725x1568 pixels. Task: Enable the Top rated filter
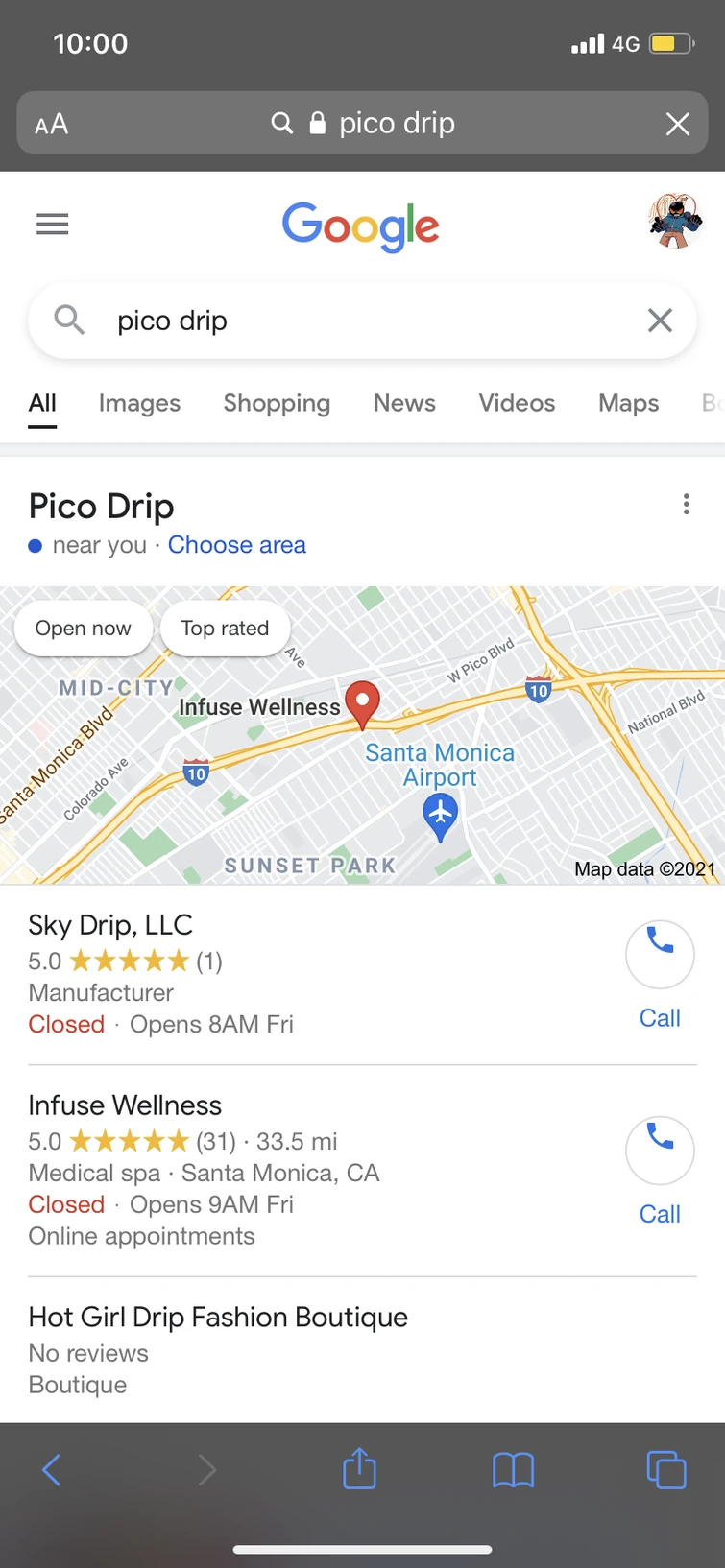click(225, 629)
